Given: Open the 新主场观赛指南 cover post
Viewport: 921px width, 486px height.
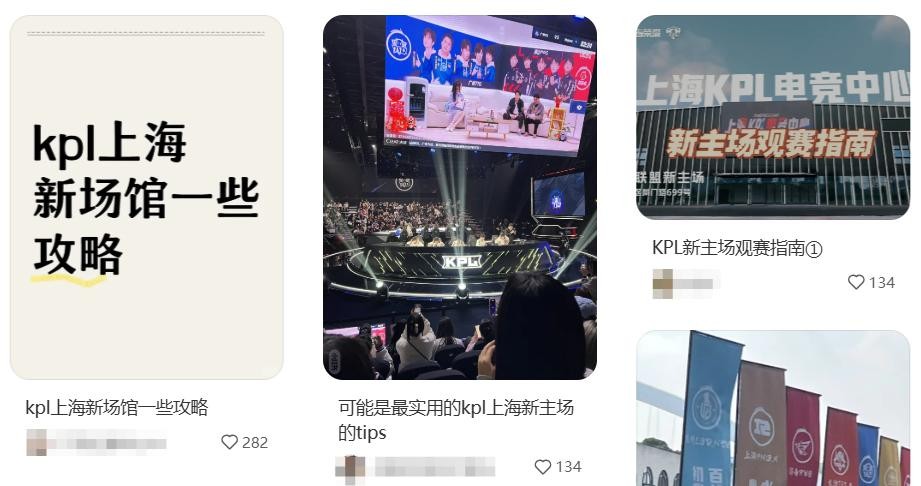Looking at the screenshot, I should click(x=772, y=117).
